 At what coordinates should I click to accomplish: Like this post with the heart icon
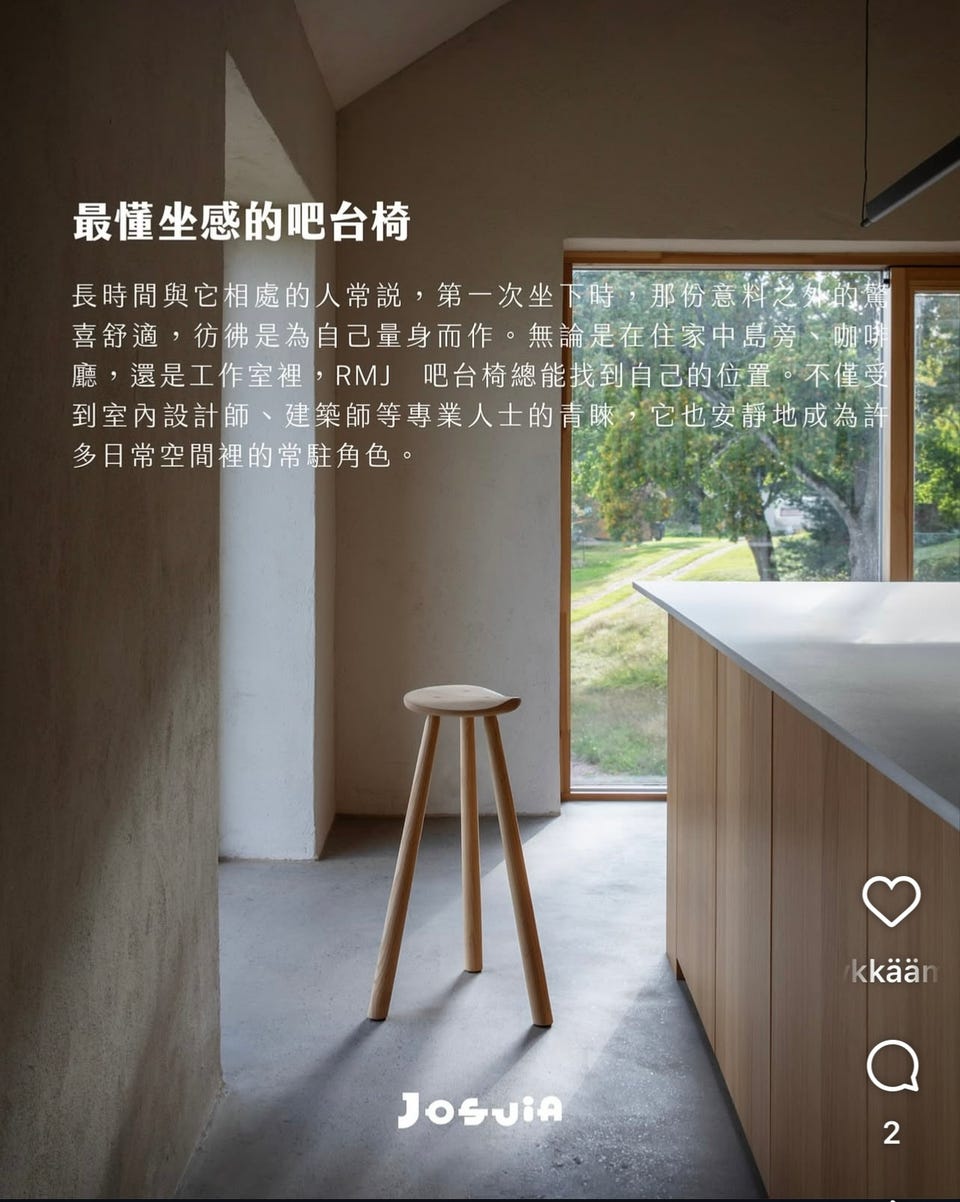coord(891,901)
